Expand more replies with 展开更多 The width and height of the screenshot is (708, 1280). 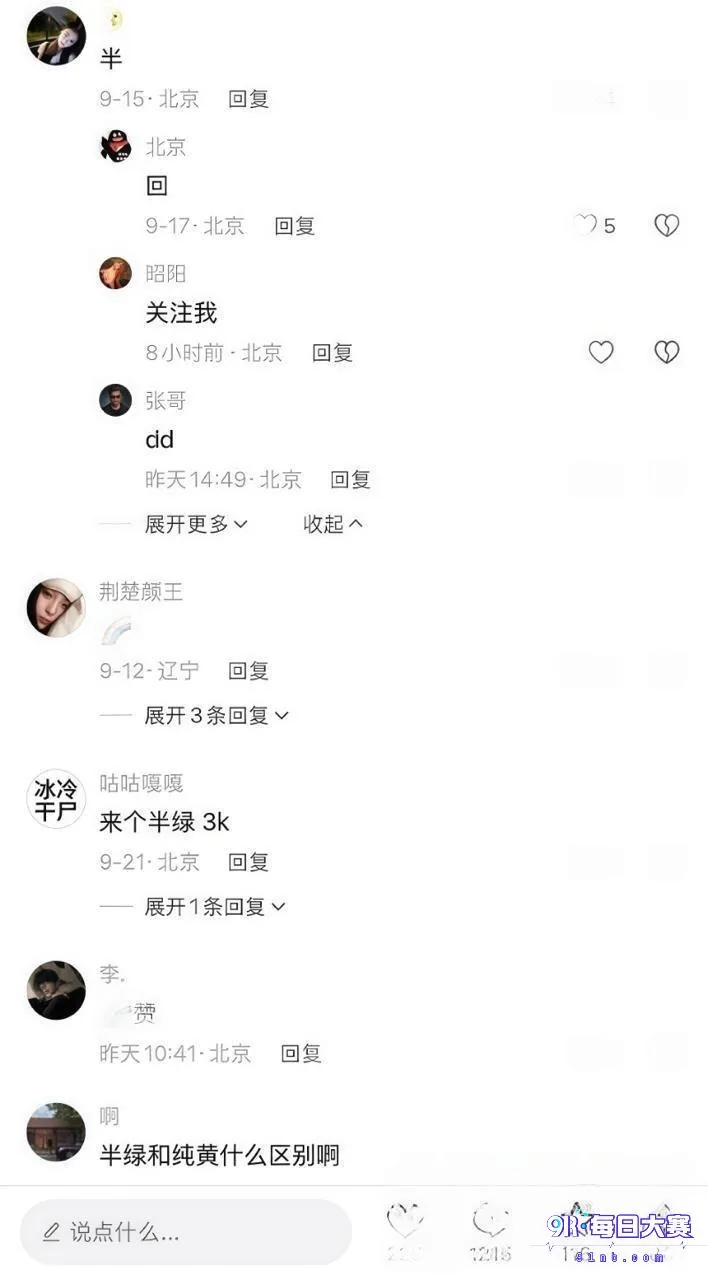pyautogui.click(x=196, y=524)
